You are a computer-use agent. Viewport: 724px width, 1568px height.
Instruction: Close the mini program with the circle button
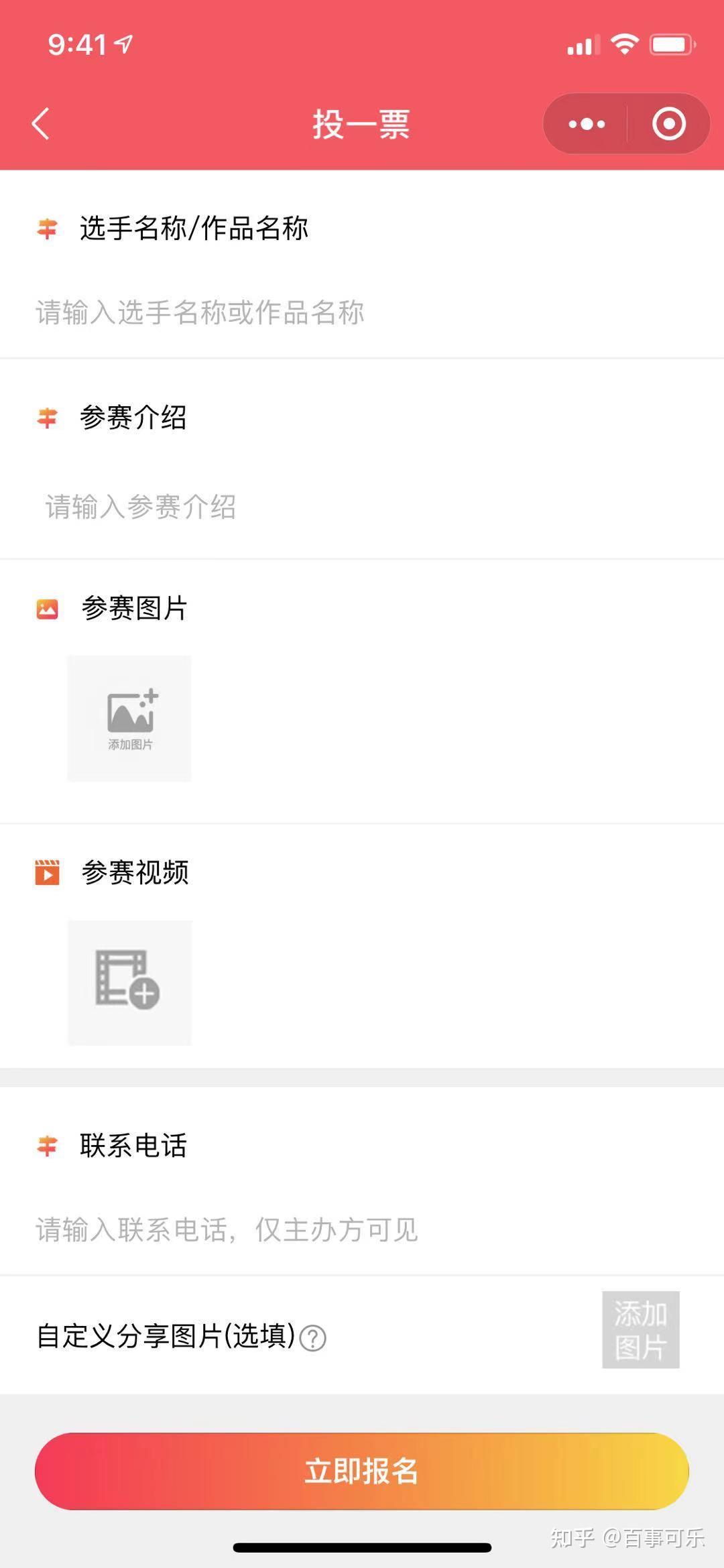pyautogui.click(x=668, y=124)
